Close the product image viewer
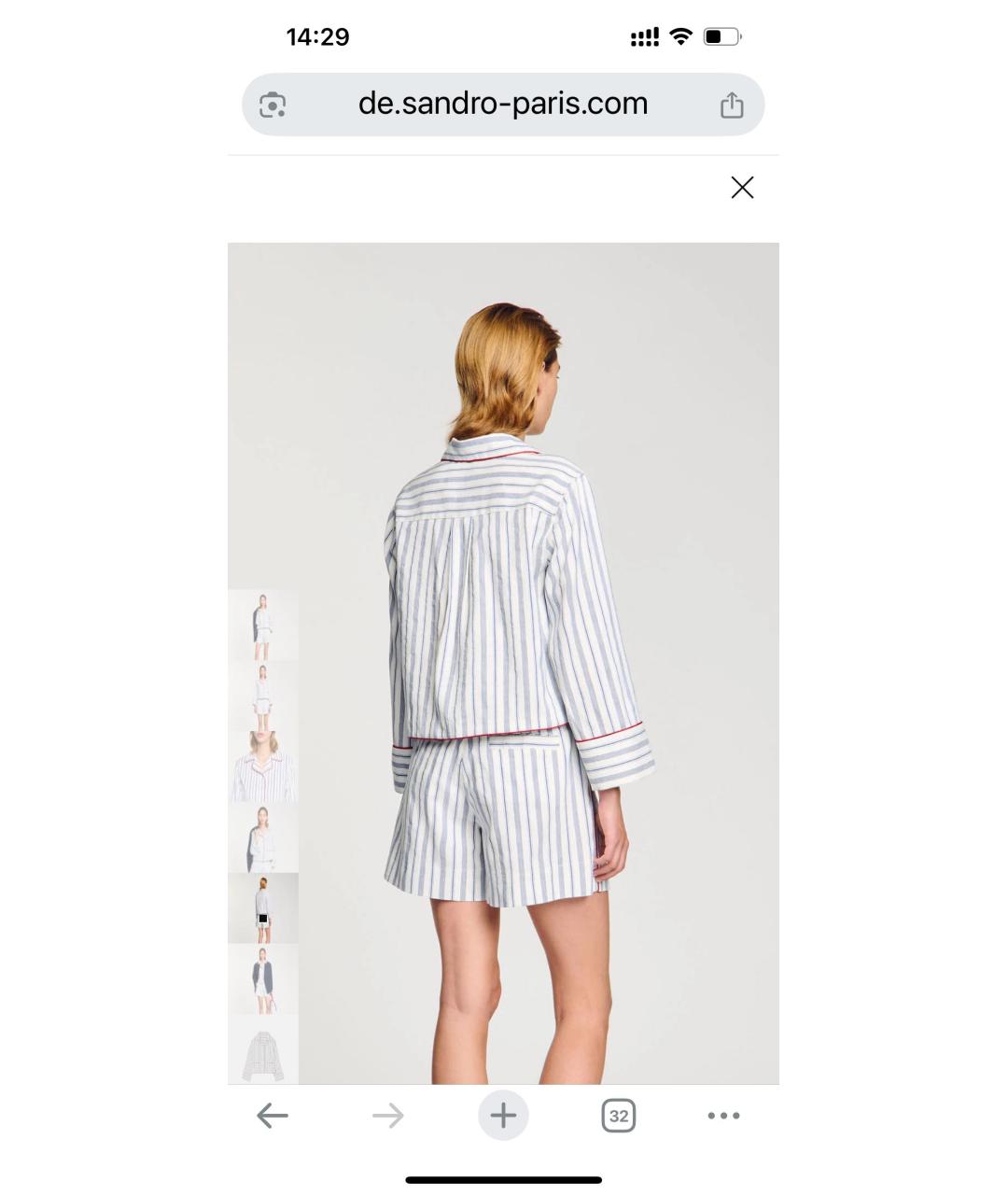Image resolution: width=1008 pixels, height=1195 pixels. 742,188
